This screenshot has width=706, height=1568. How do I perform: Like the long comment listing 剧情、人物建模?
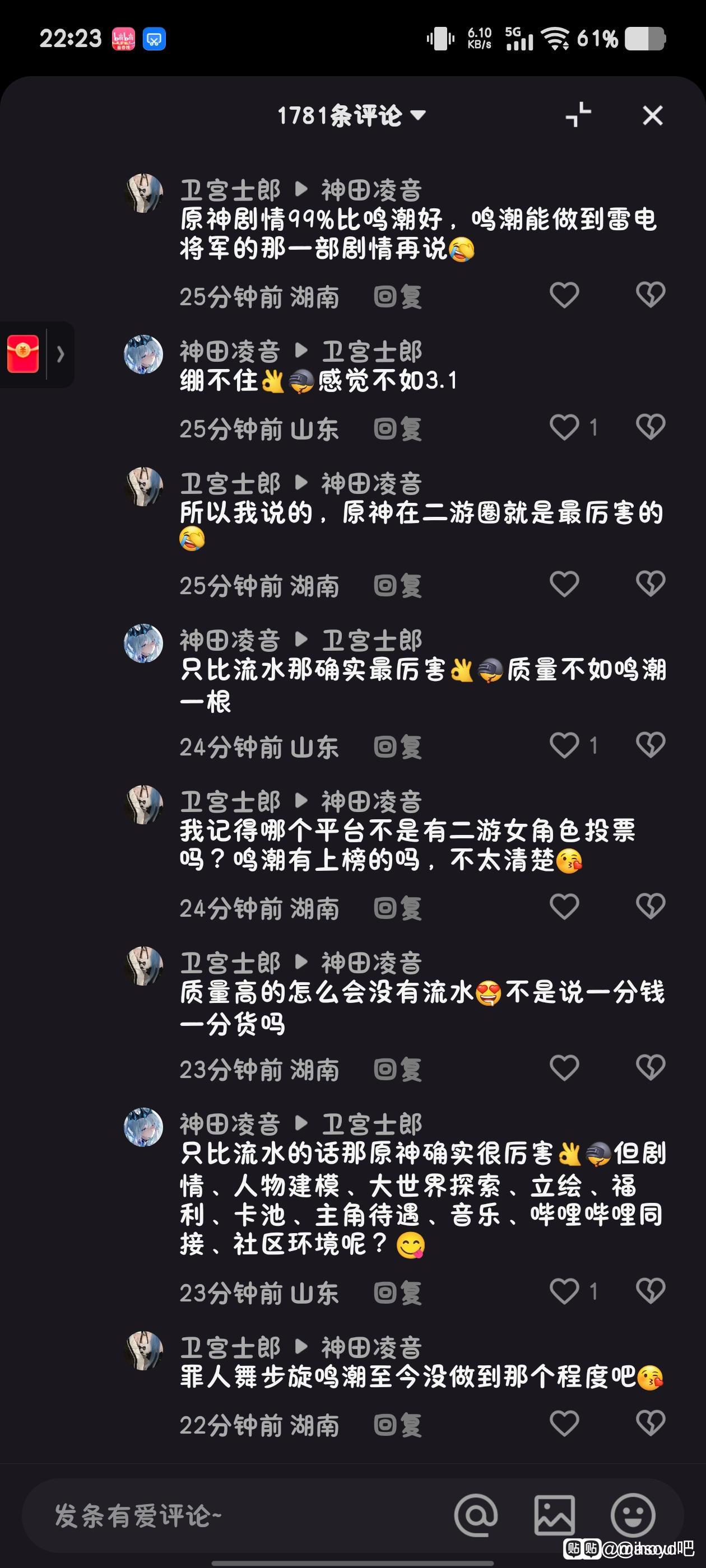click(564, 1291)
